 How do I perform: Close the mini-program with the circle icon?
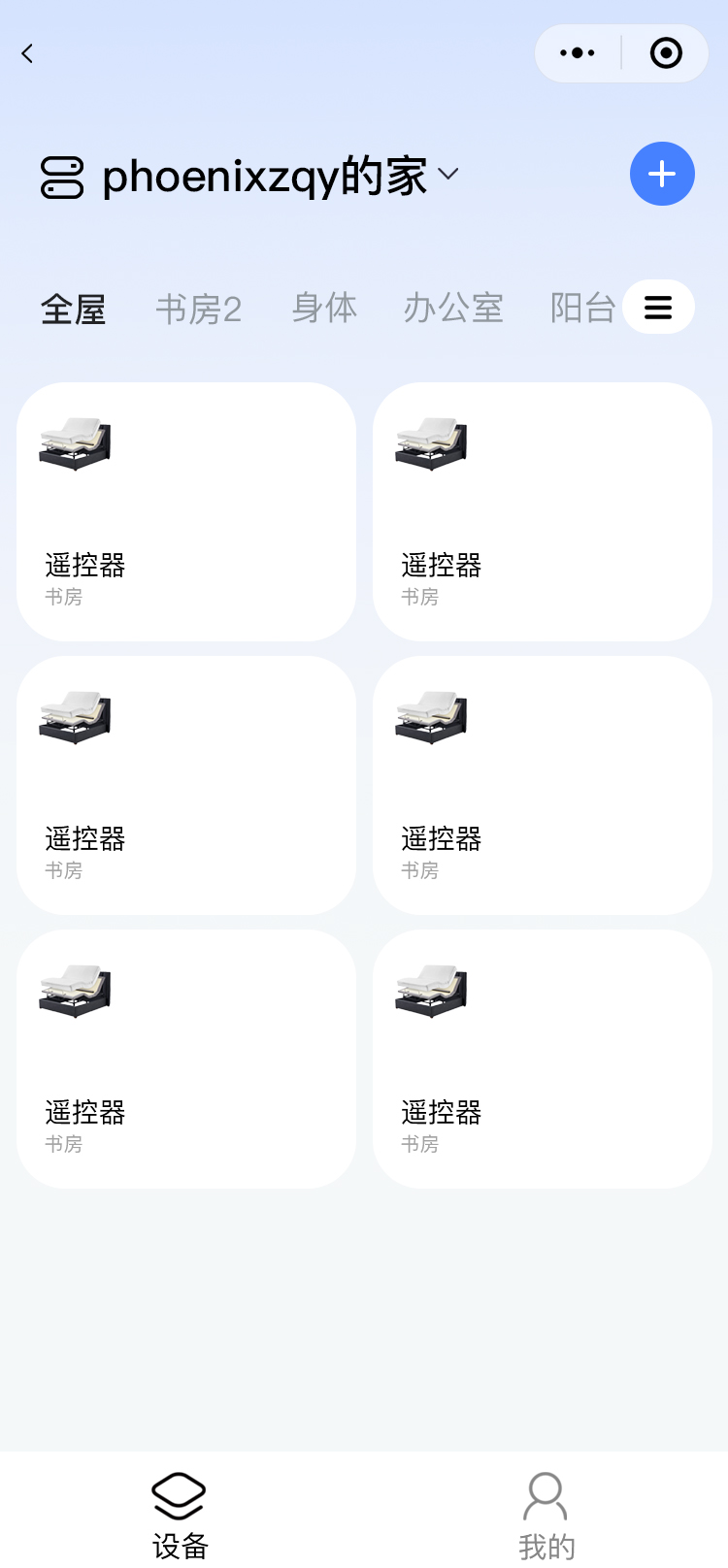pos(666,53)
